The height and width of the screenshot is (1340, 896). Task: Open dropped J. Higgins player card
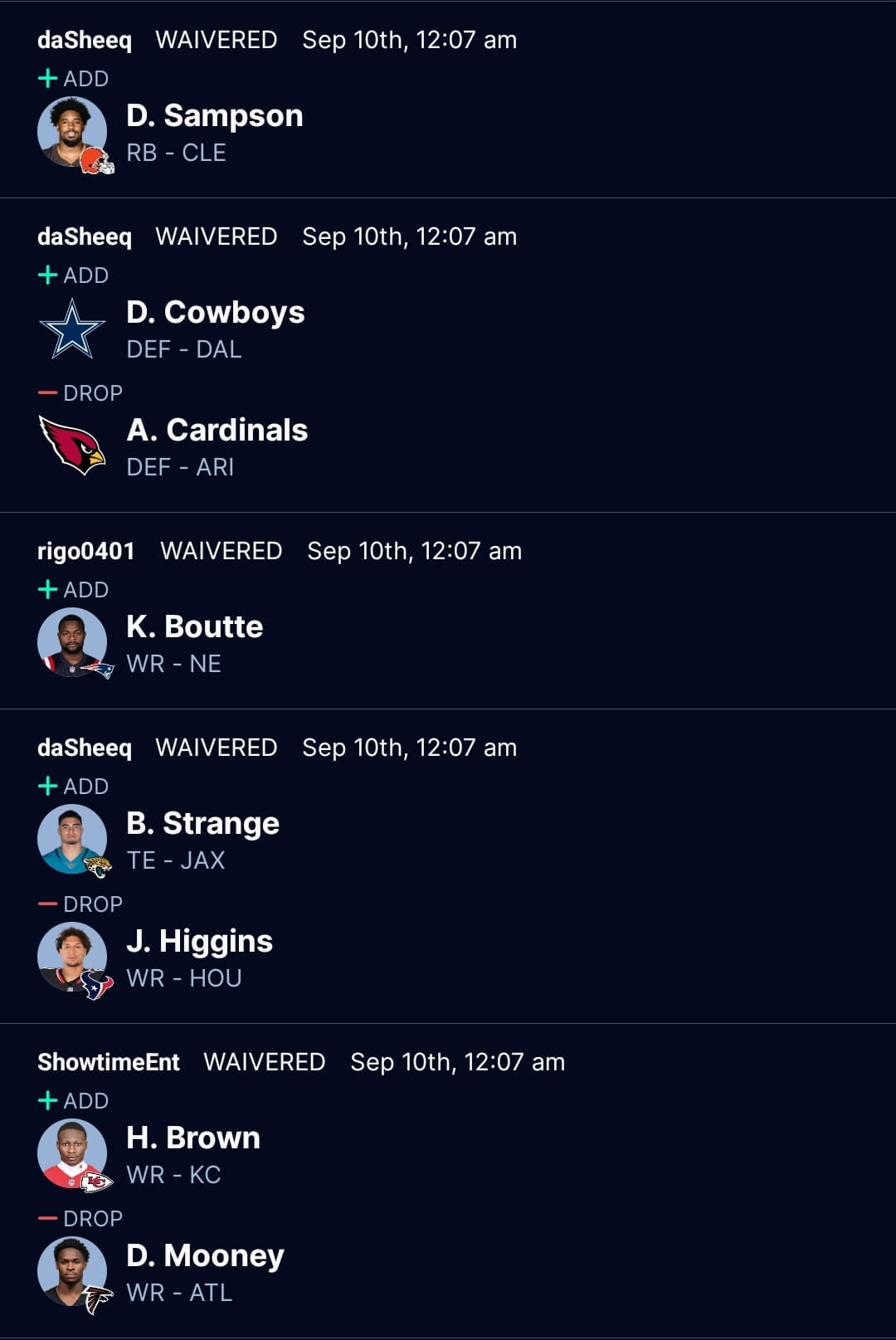pyautogui.click(x=199, y=943)
